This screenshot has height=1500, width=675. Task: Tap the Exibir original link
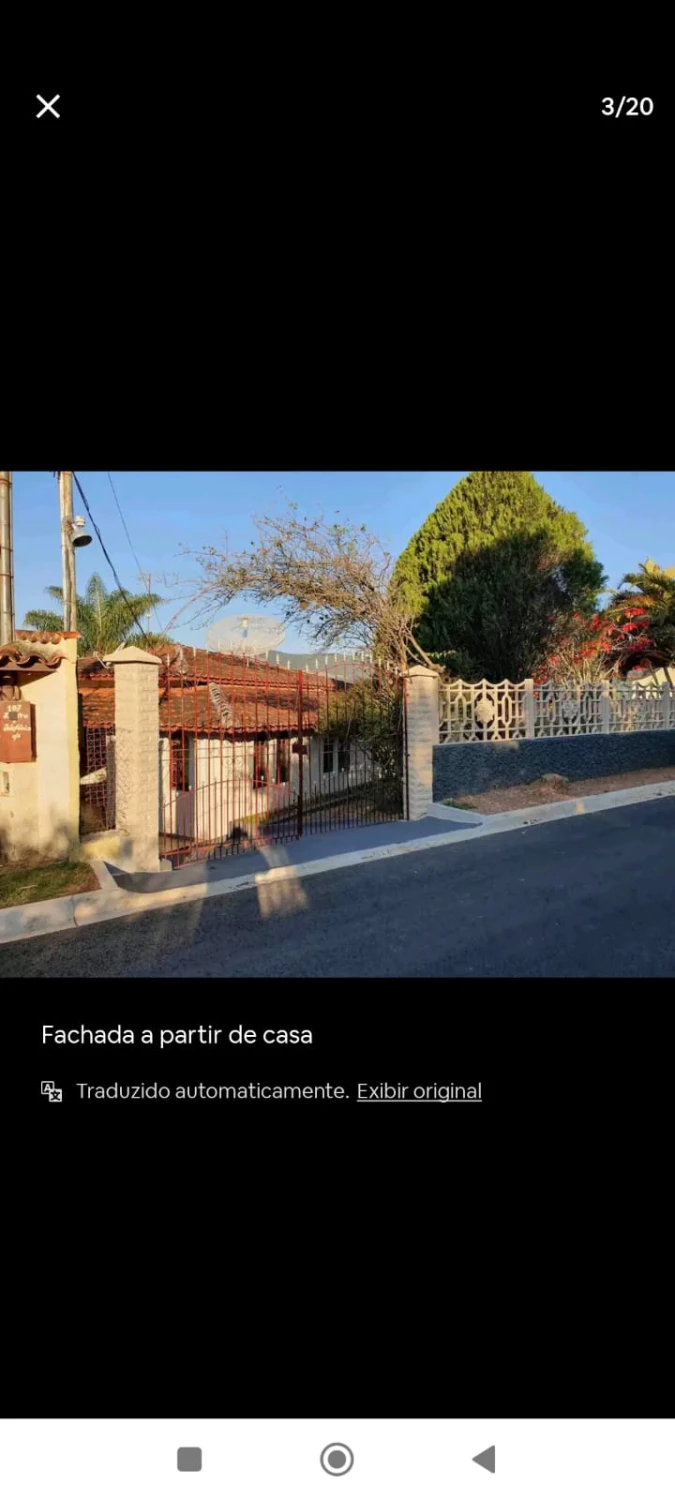(x=419, y=1091)
